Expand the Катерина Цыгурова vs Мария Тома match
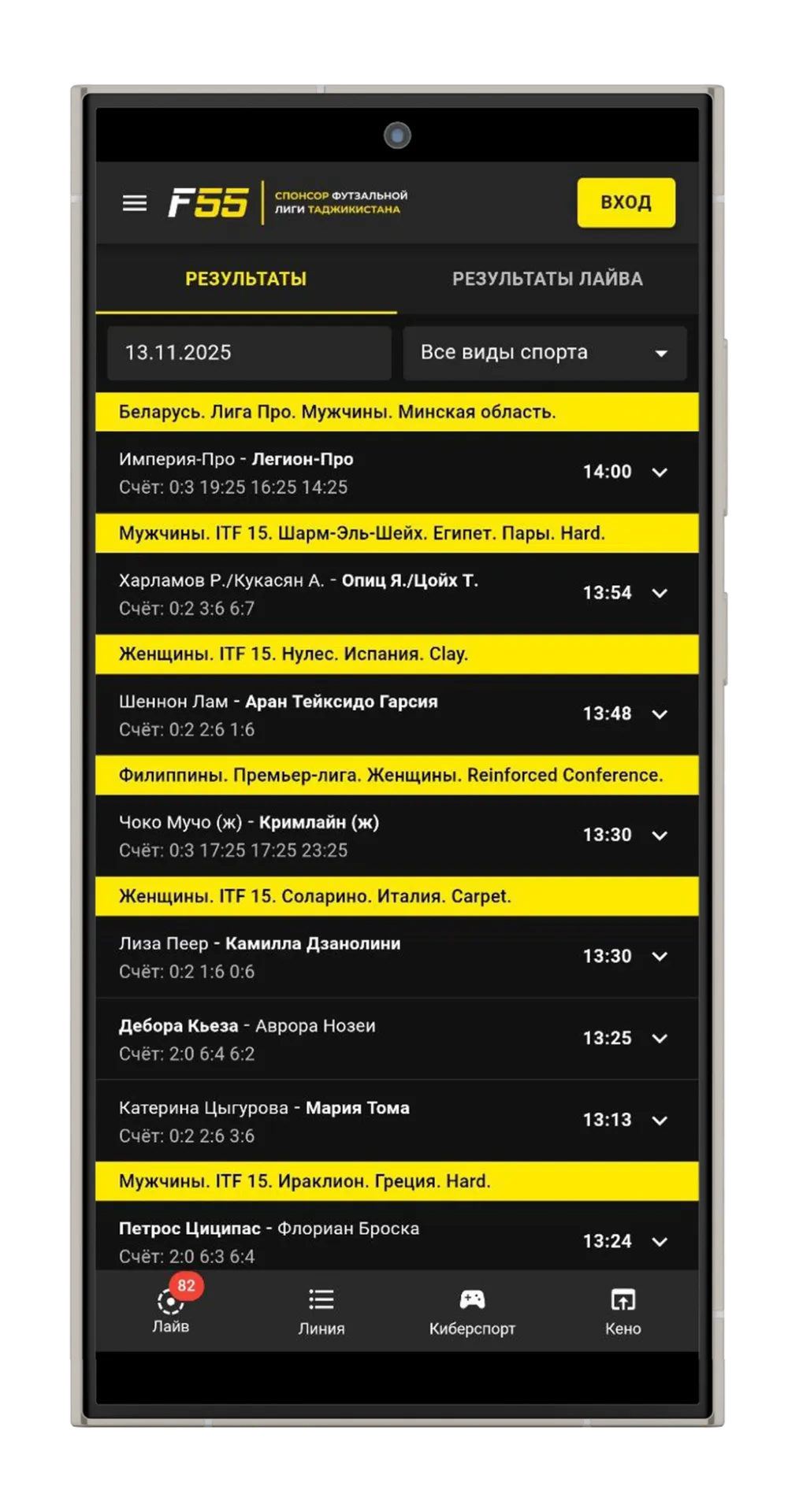Viewport: 799px width, 1512px height. (x=397, y=1121)
